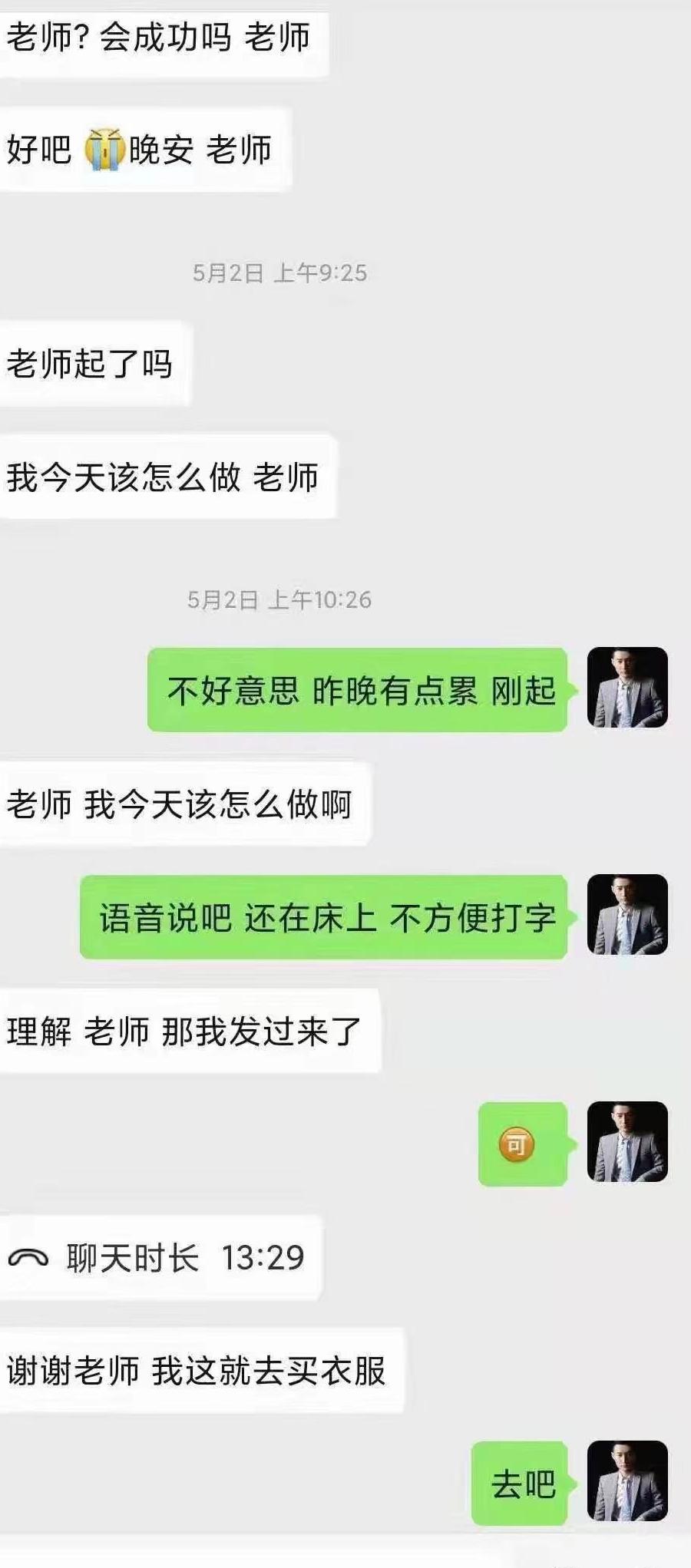Tap the avatar next to the 去吧 message
The width and height of the screenshot is (691, 1568).
click(627, 1481)
